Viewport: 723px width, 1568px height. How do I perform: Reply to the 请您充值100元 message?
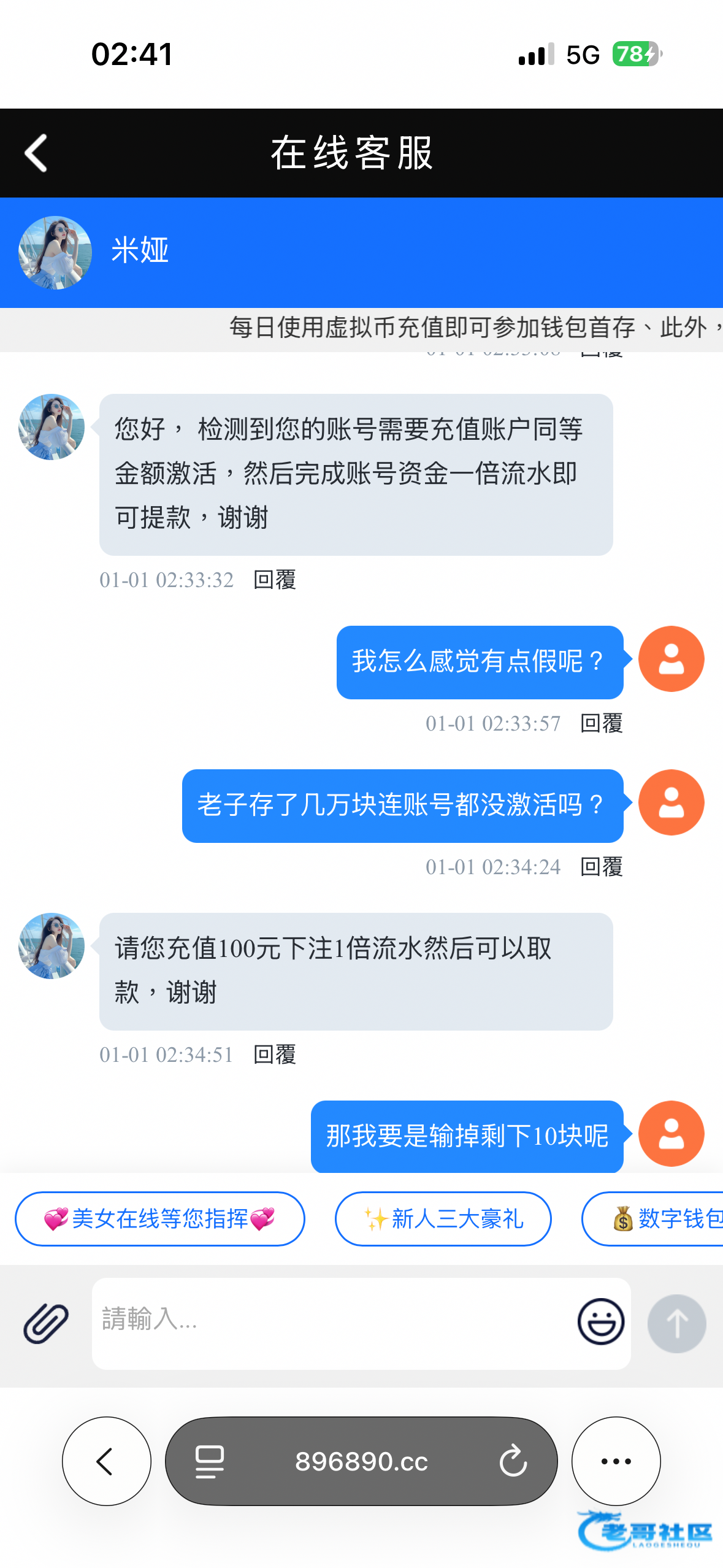click(x=275, y=1055)
